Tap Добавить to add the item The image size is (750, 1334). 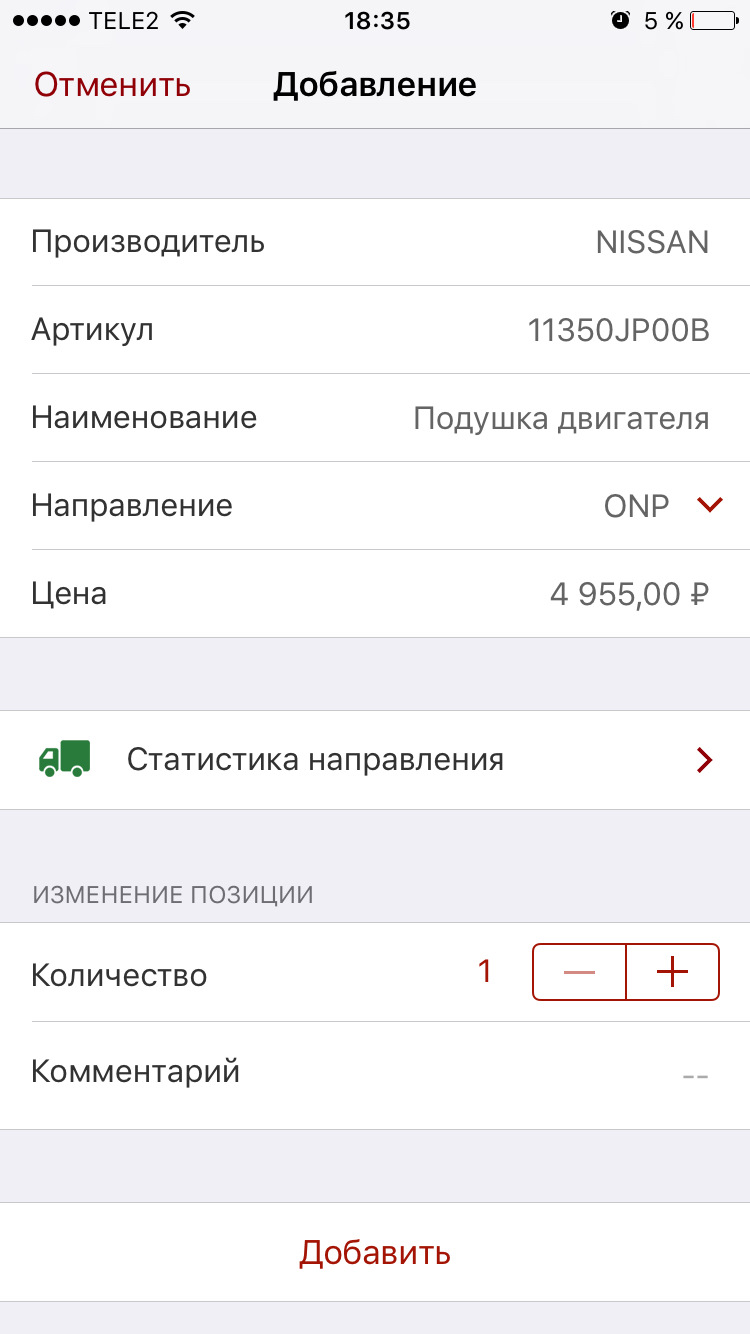375,1252
